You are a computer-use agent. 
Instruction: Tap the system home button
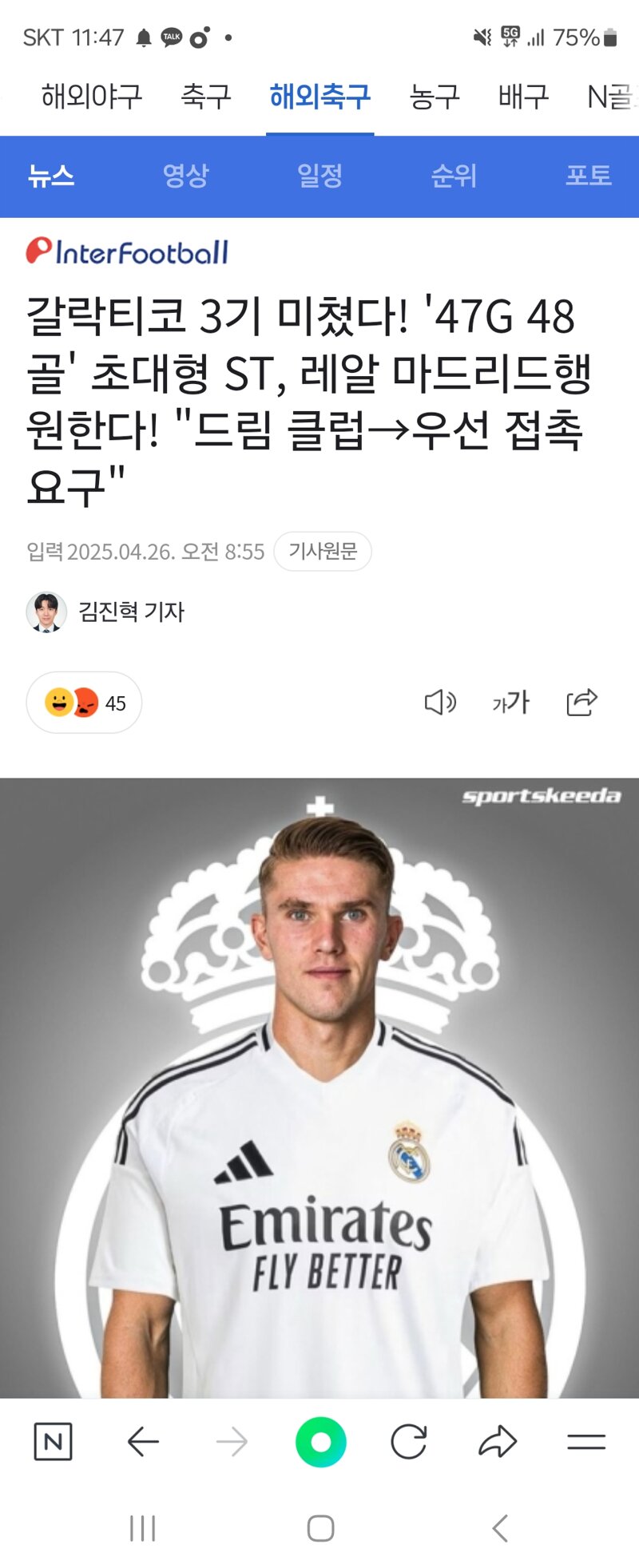[x=320, y=1528]
